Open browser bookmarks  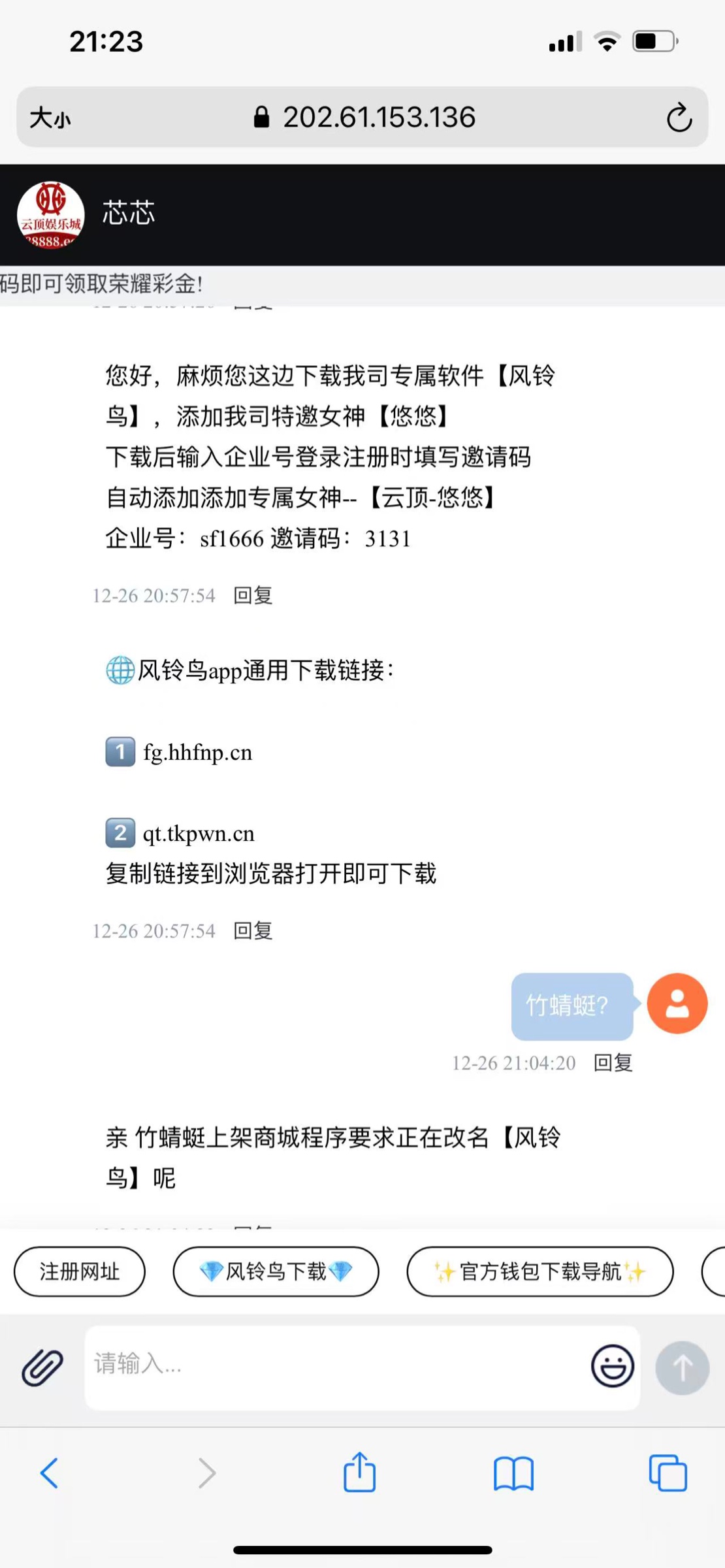pos(513,1473)
